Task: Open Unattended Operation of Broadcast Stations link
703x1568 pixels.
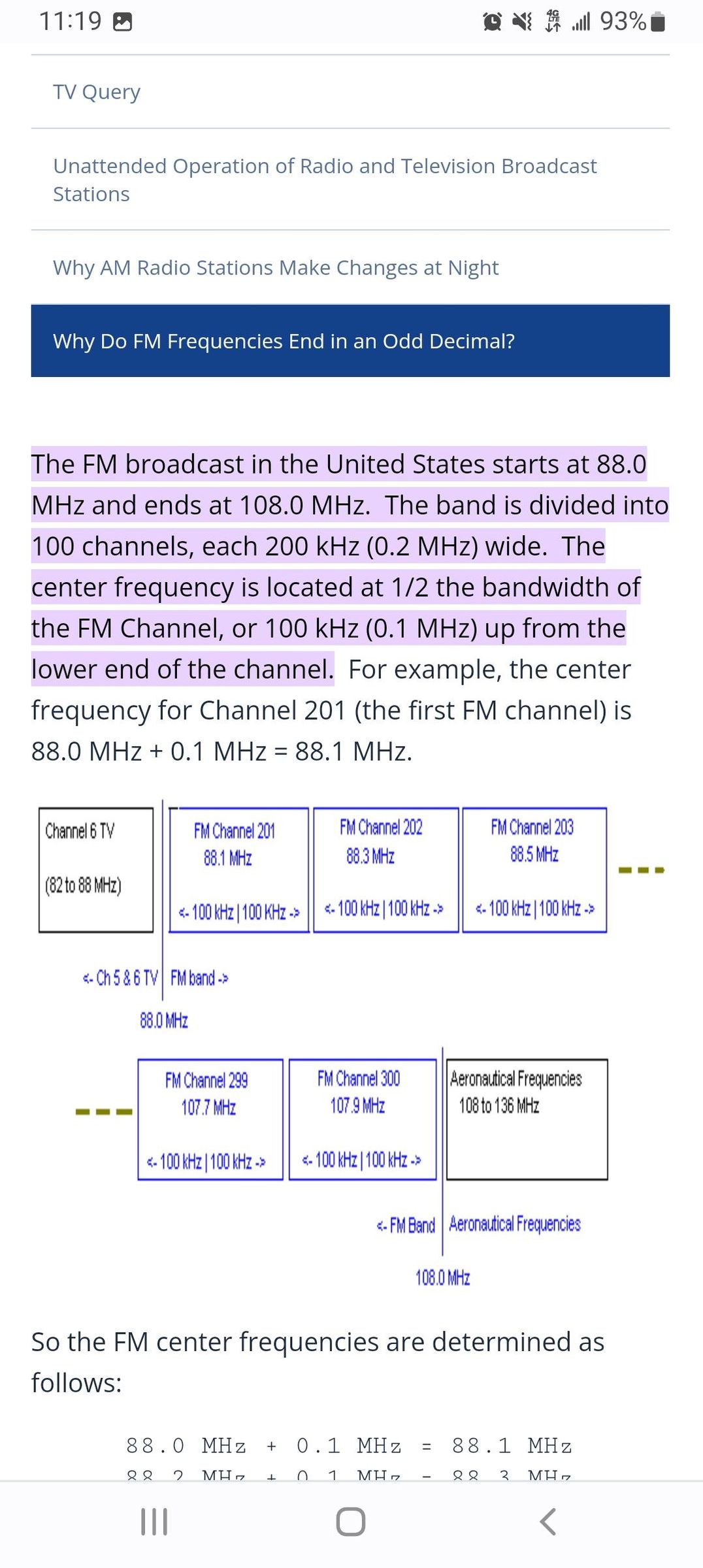Action: point(324,180)
